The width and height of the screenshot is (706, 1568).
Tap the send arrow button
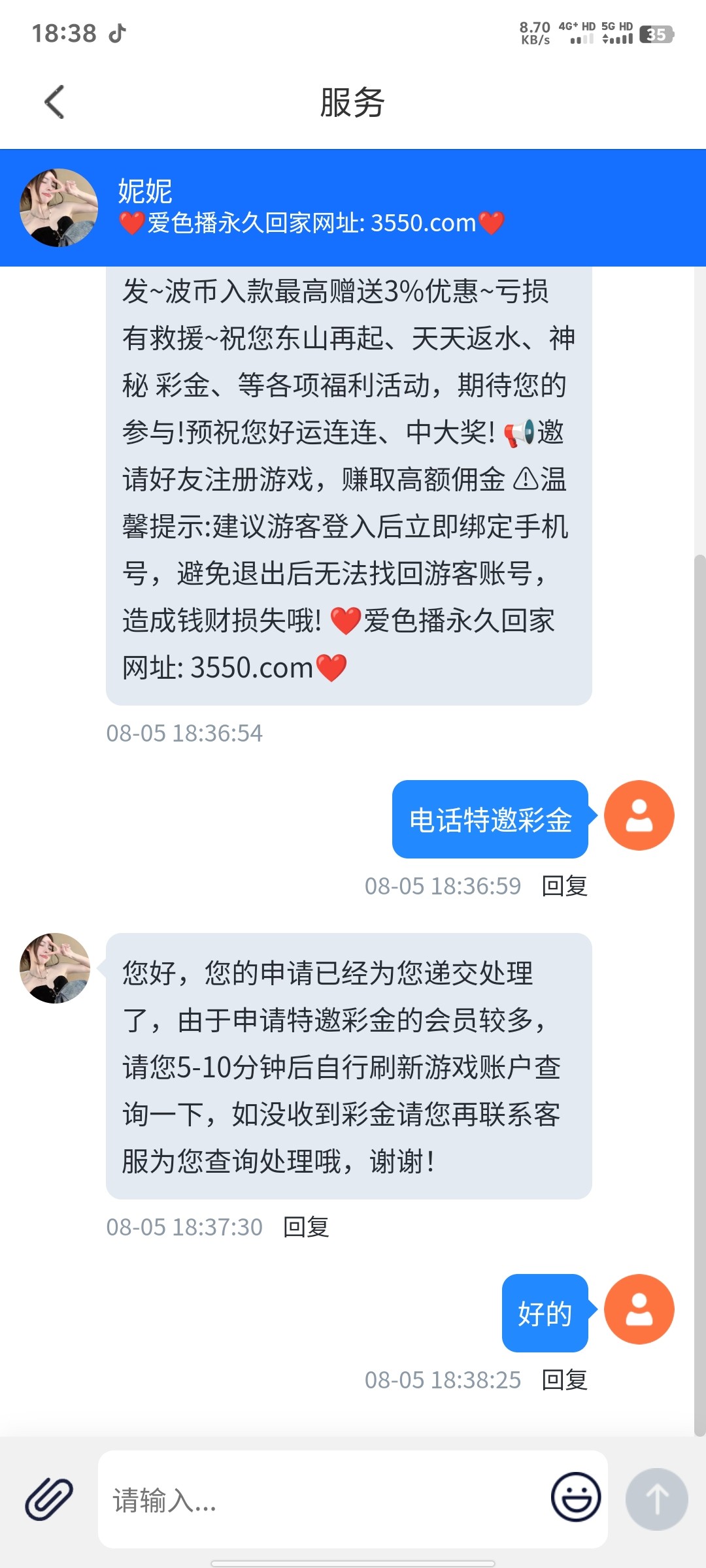pos(656,1499)
